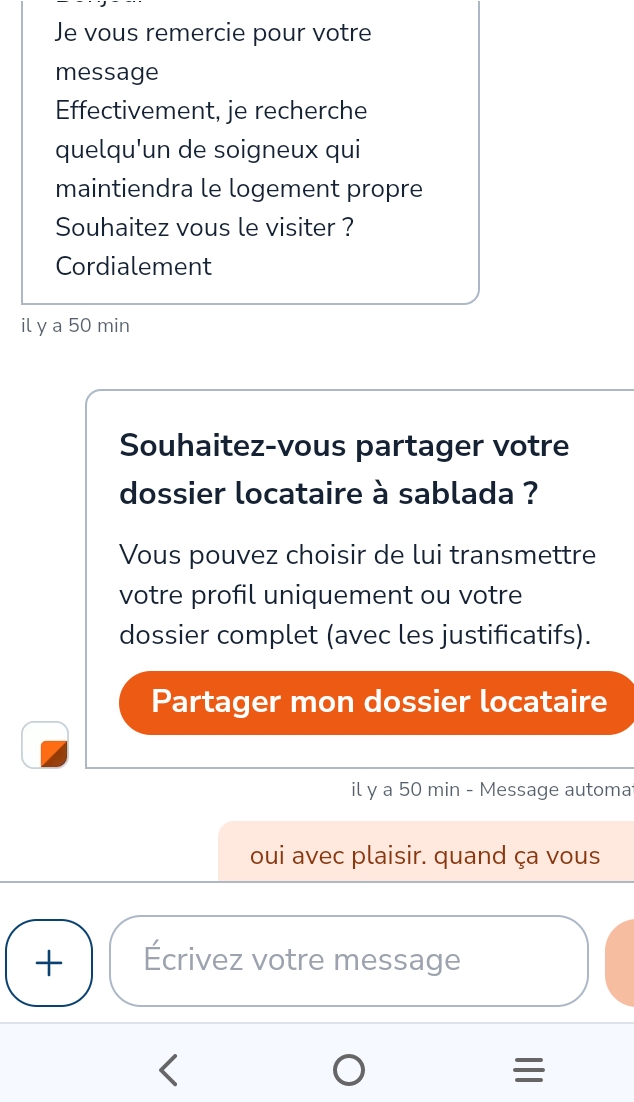This screenshot has width=634, height=1102.
Task: Tap Partager mon dossier locataire button
Action: pos(378,702)
